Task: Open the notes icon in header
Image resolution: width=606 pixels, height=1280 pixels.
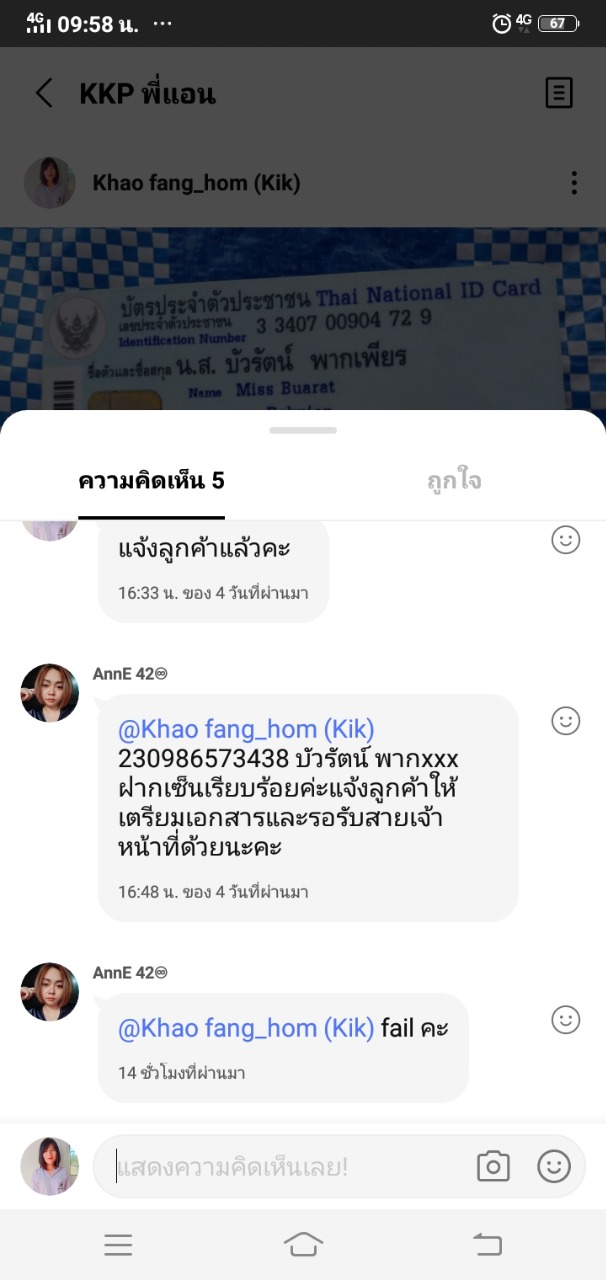Action: pyautogui.click(x=559, y=93)
